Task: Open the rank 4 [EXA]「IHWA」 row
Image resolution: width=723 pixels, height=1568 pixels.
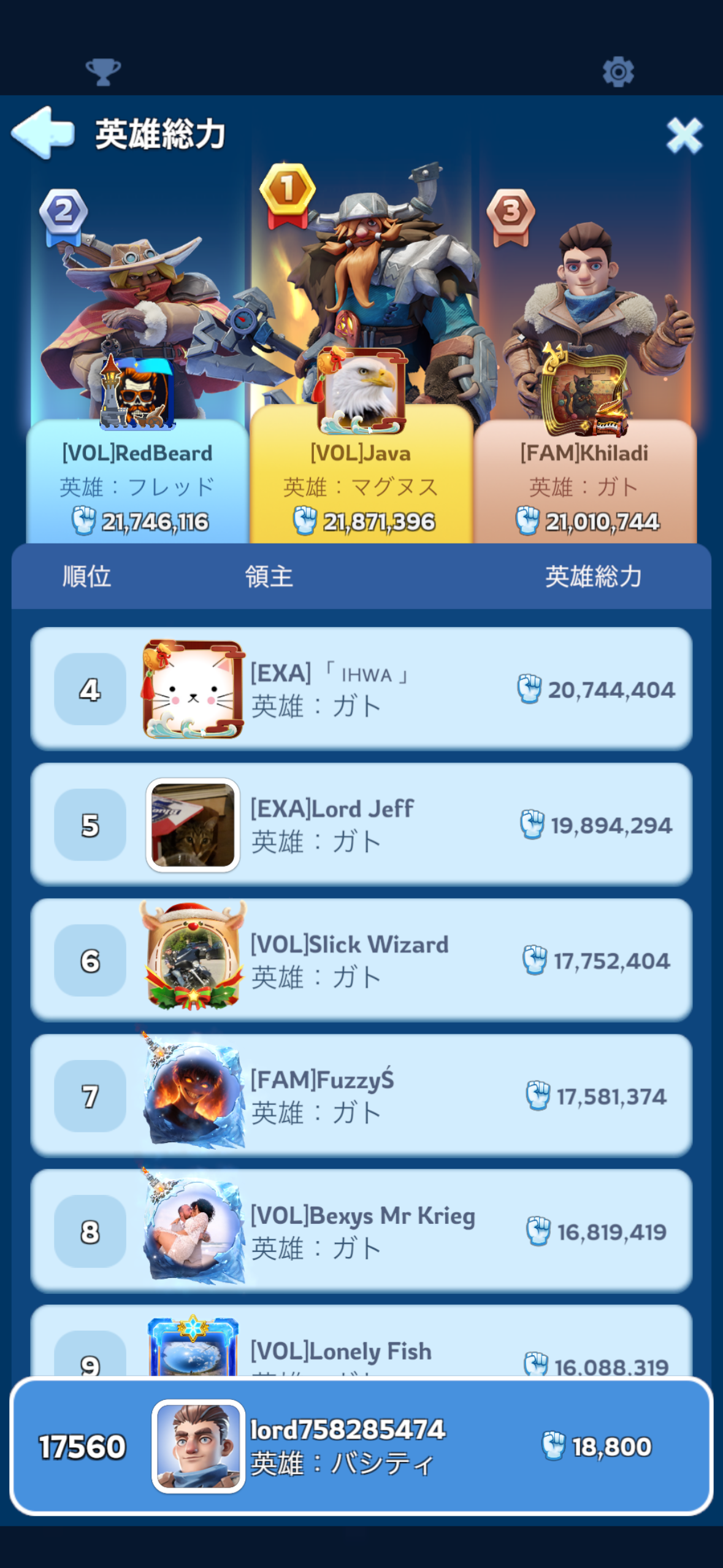Action: (361, 689)
